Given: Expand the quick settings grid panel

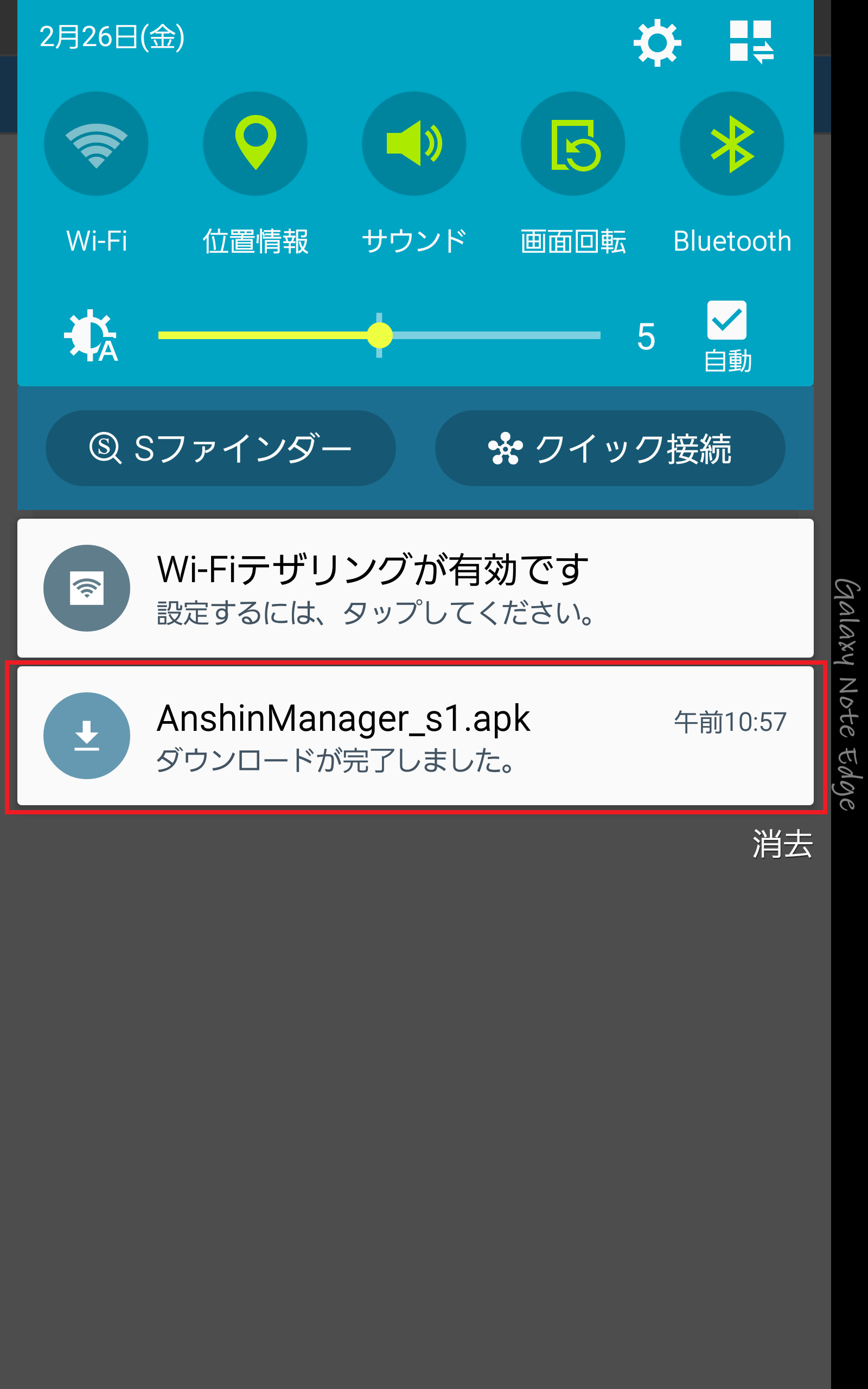Looking at the screenshot, I should (x=751, y=41).
